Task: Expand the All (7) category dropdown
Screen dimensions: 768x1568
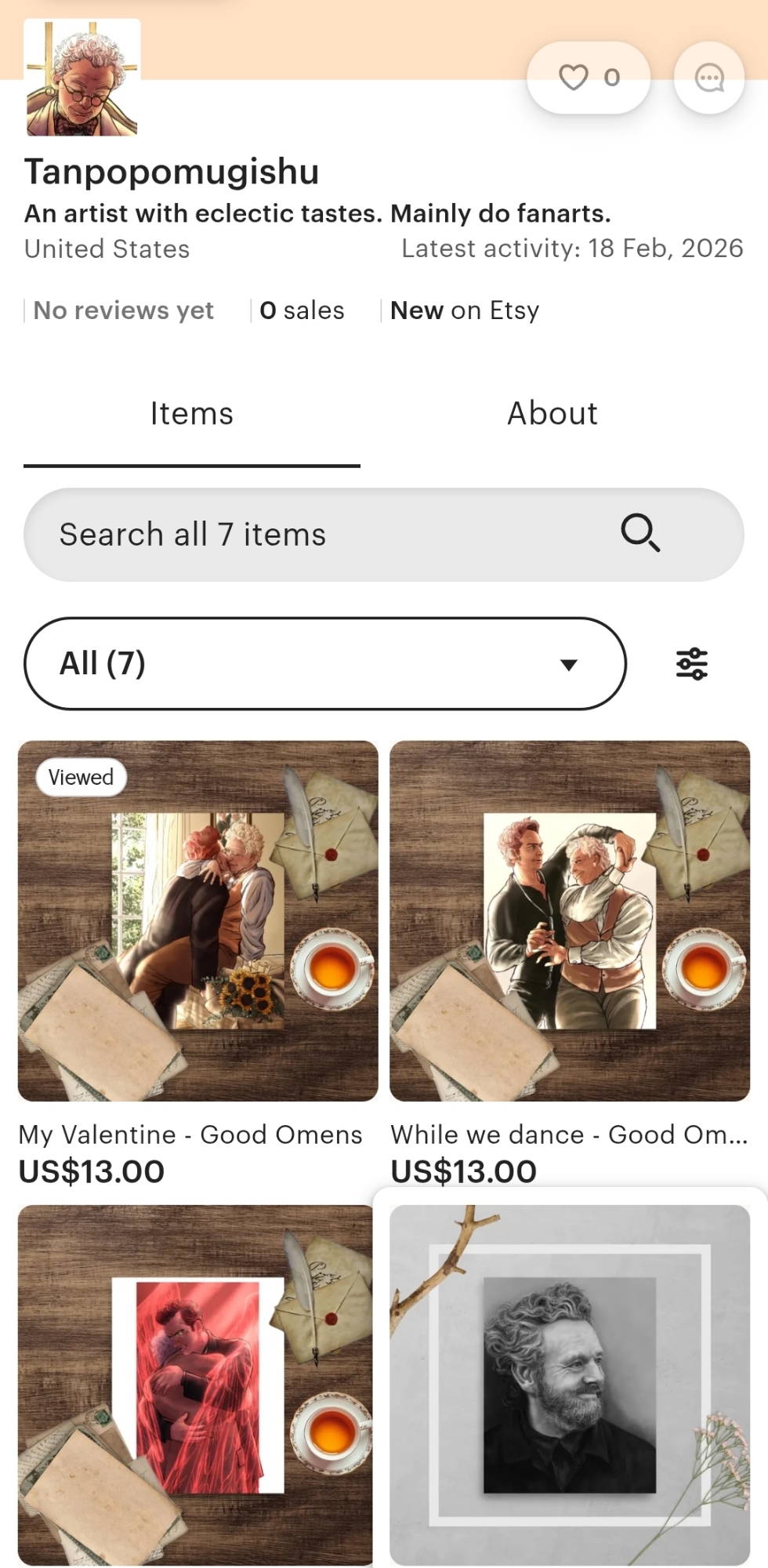Action: click(x=325, y=664)
